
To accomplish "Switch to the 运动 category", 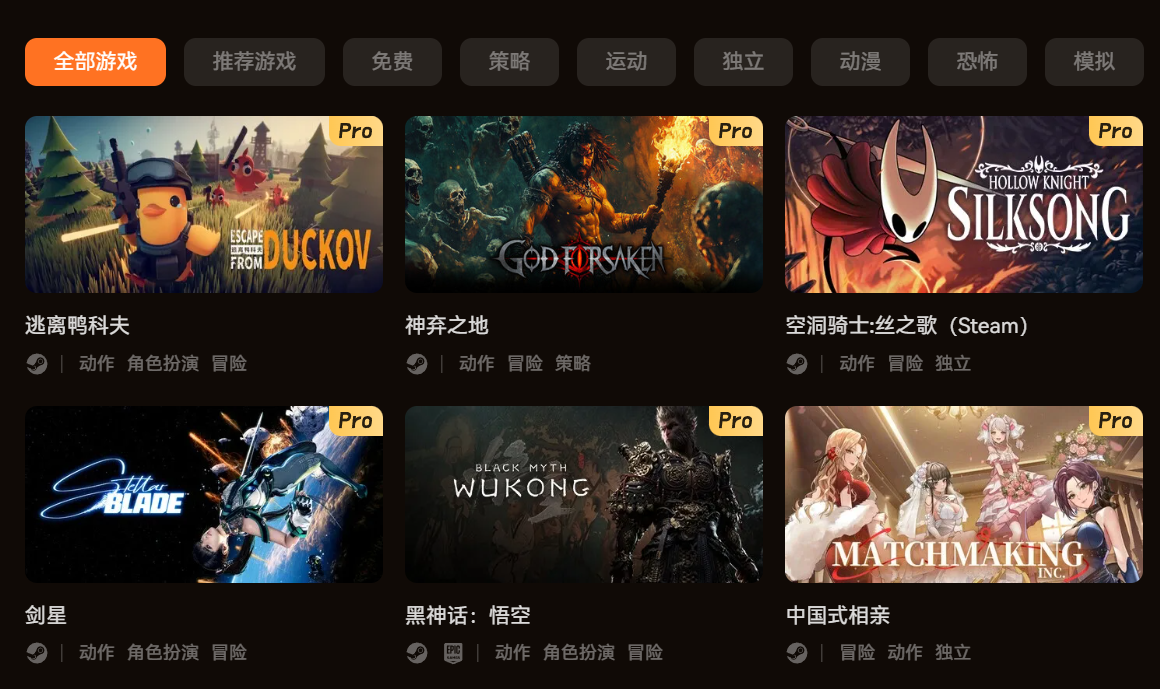I will (x=626, y=62).
